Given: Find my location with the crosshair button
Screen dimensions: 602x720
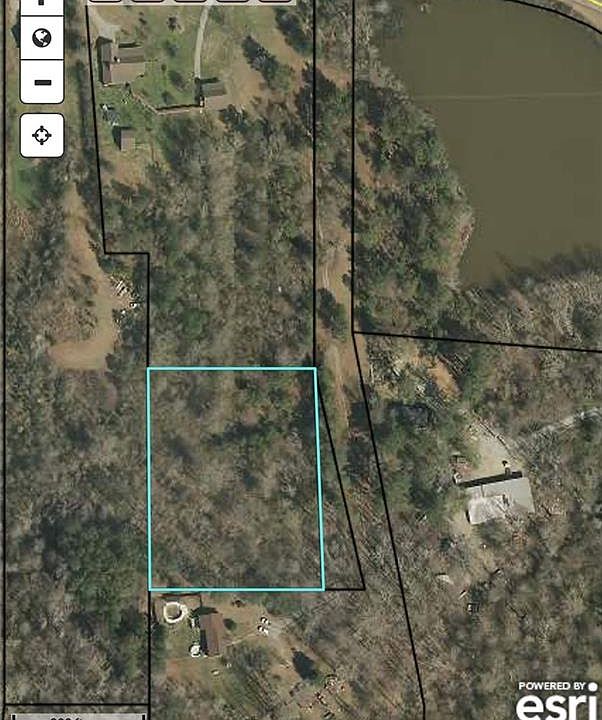Looking at the screenshot, I should 42,135.
